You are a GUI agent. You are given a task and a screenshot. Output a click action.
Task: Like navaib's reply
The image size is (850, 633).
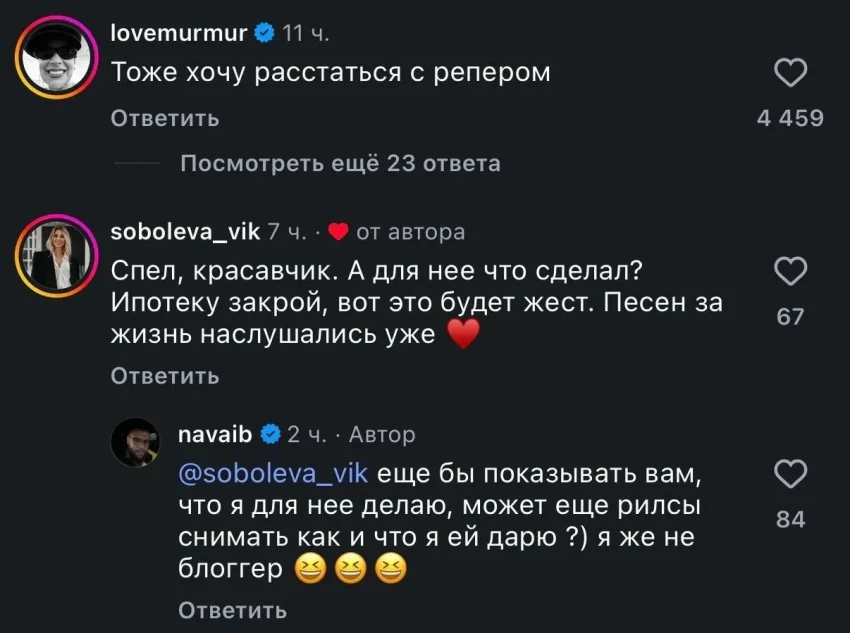791,474
